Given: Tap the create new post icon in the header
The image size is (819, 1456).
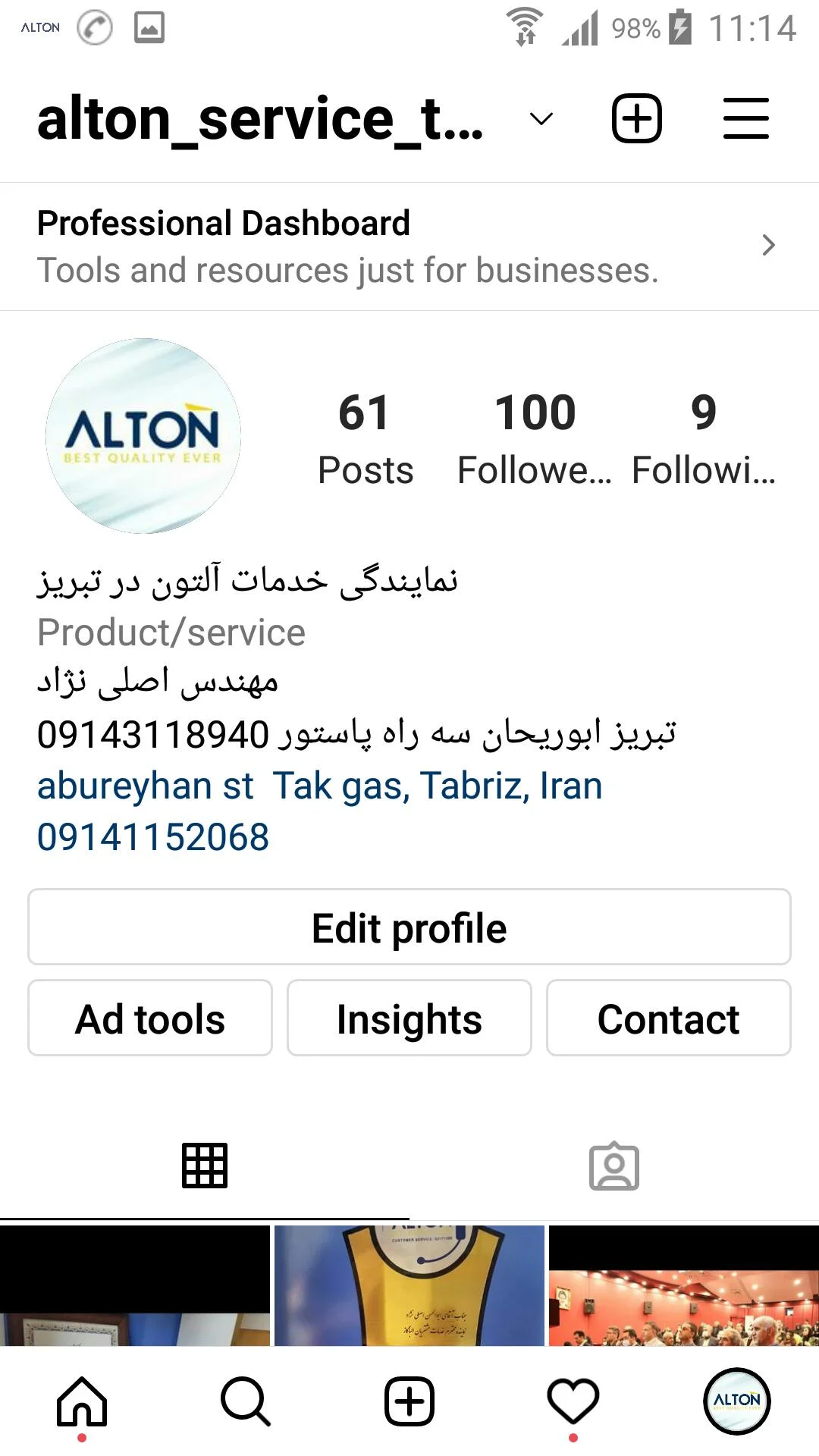Looking at the screenshot, I should point(636,119).
